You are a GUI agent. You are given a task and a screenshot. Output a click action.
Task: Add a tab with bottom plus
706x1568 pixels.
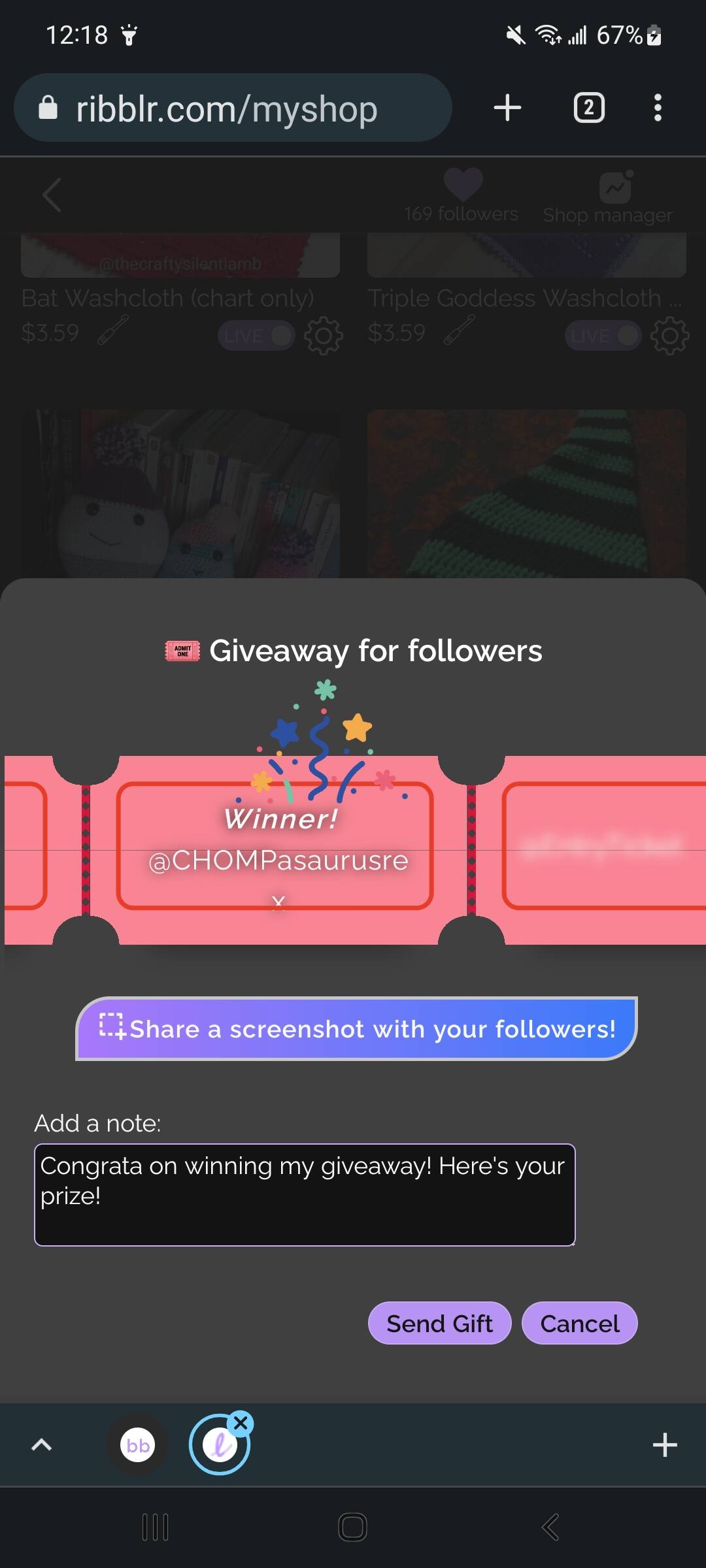point(664,1445)
